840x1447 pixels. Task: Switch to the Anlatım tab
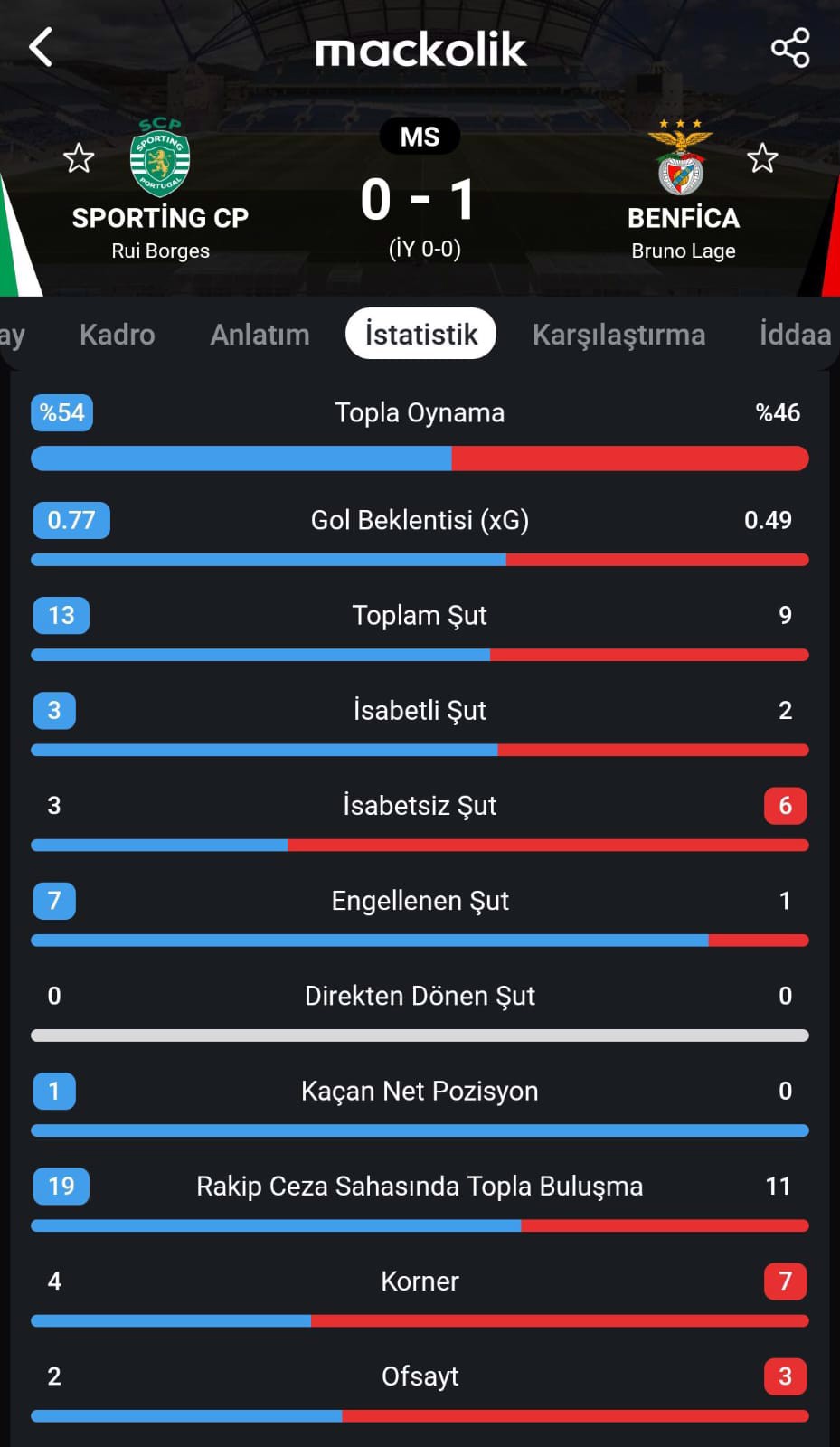click(260, 335)
